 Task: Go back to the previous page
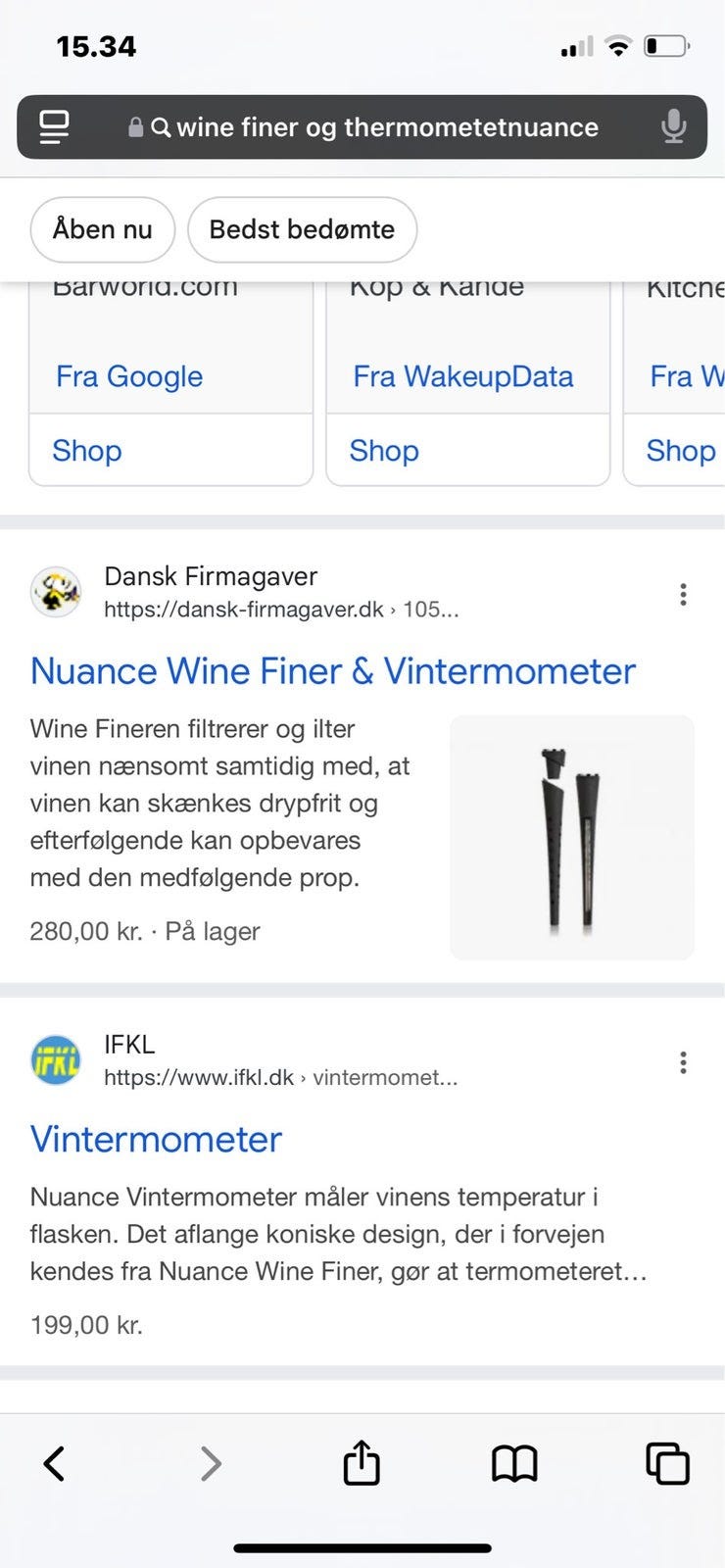point(55,1464)
